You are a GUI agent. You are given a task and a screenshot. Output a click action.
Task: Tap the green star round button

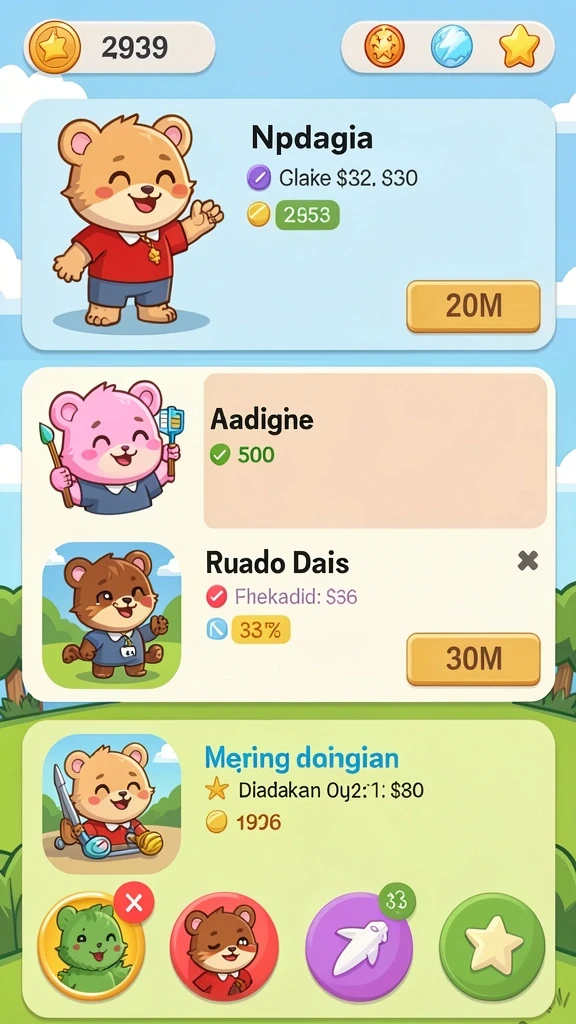[x=492, y=947]
